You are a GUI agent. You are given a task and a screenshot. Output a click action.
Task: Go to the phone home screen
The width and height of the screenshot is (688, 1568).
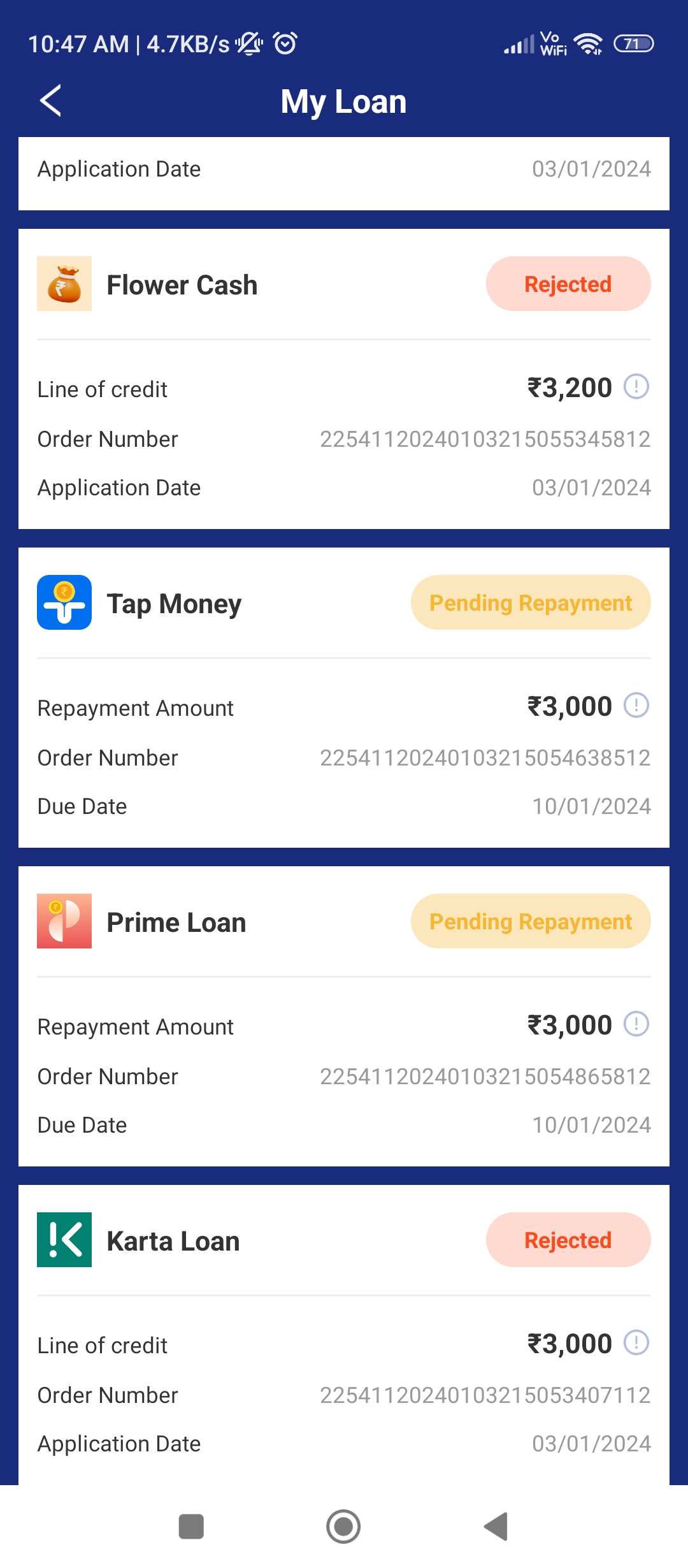click(x=343, y=1527)
